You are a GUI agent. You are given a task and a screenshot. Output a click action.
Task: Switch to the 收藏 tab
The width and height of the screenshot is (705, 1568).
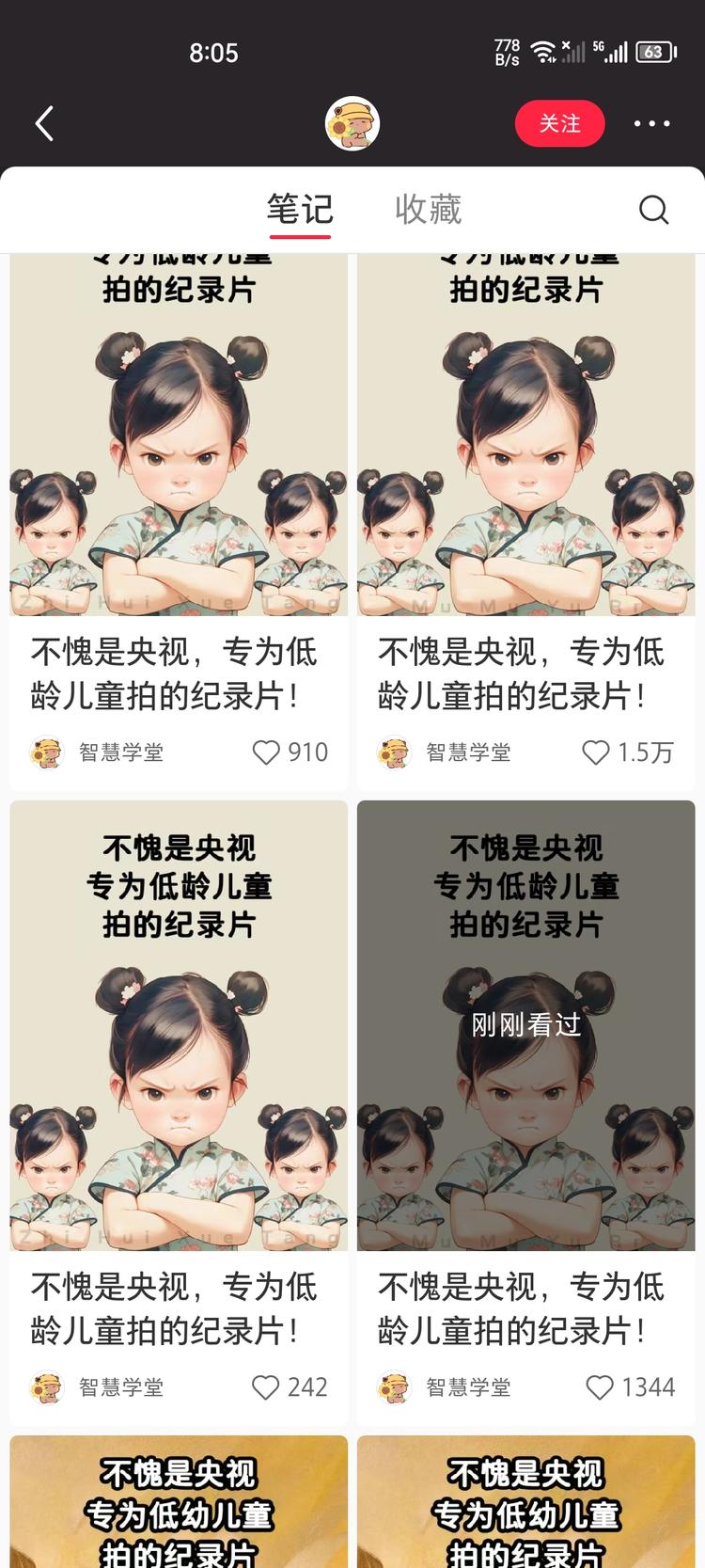click(x=431, y=210)
